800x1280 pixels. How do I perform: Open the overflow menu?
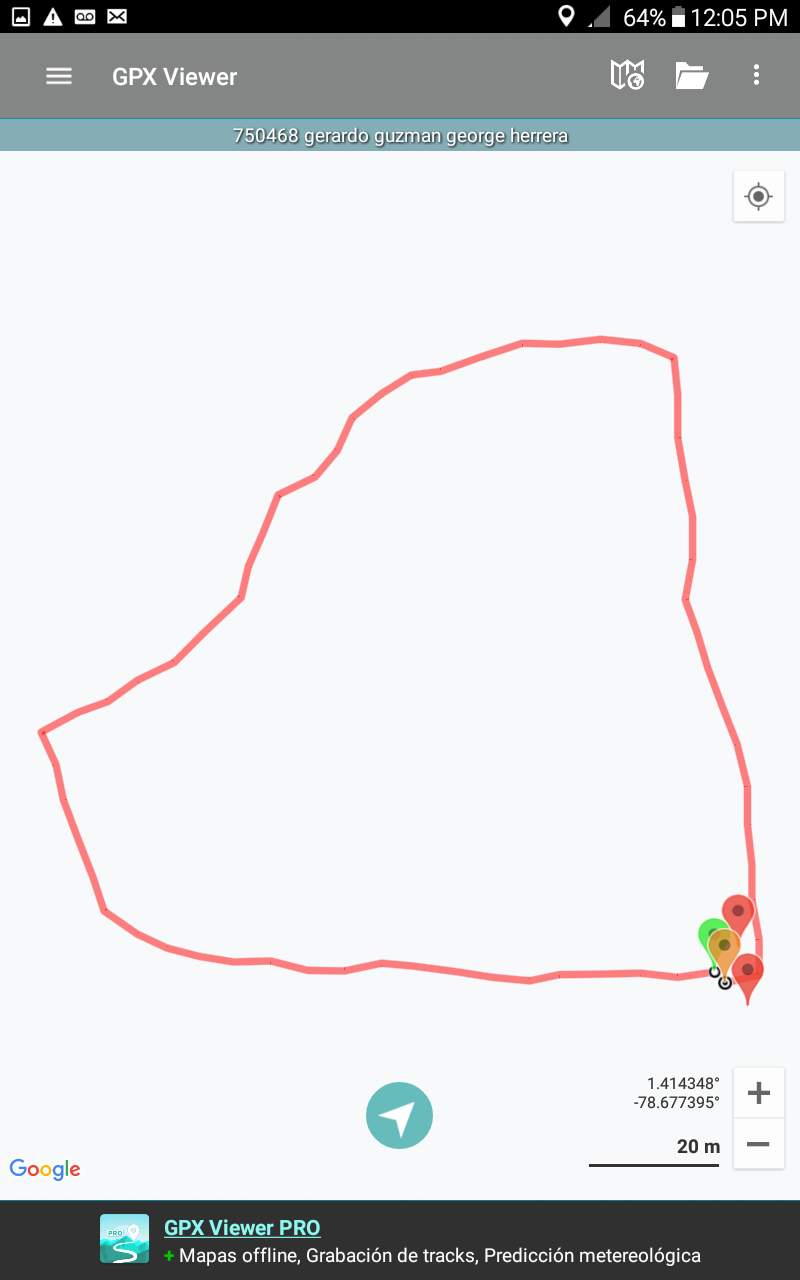(x=756, y=75)
